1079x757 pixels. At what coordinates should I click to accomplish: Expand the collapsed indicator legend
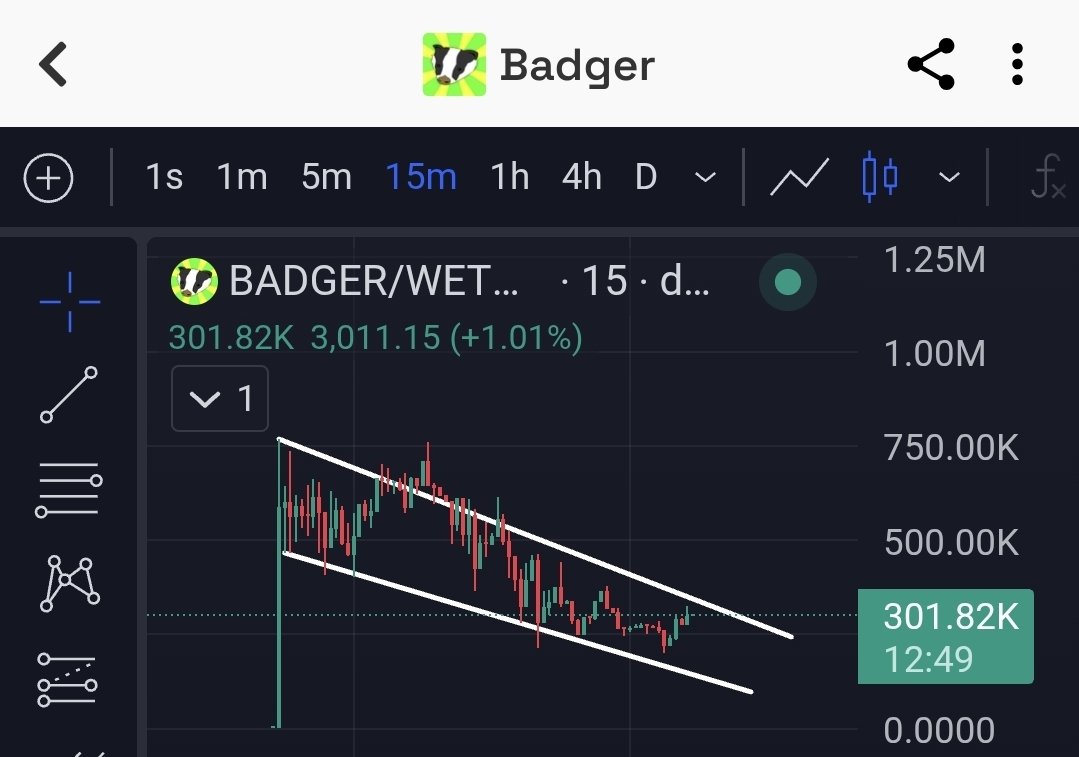(220, 400)
